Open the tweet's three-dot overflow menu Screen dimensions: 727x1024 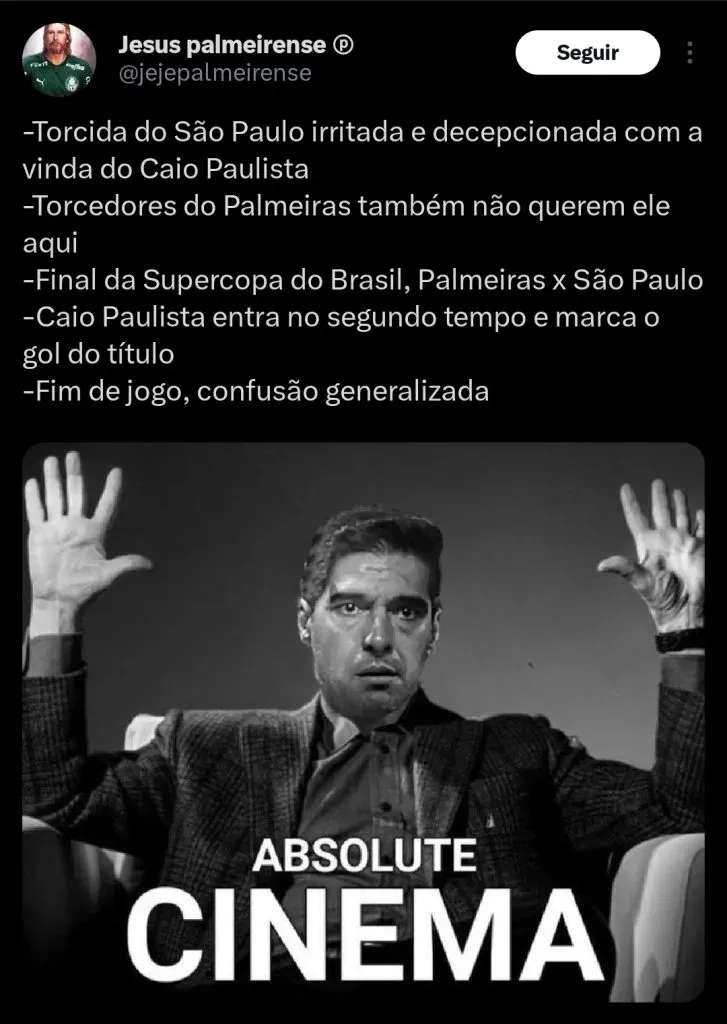690,53
